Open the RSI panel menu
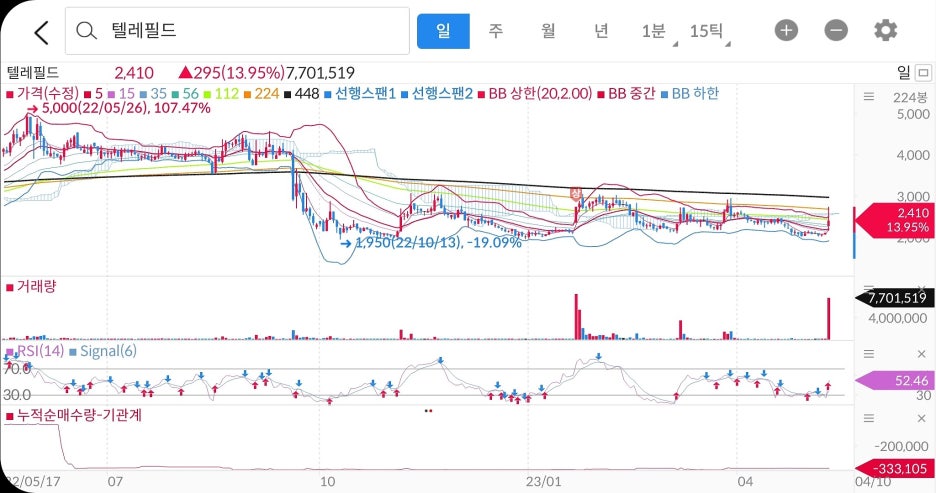The image size is (936, 493). 867,354
